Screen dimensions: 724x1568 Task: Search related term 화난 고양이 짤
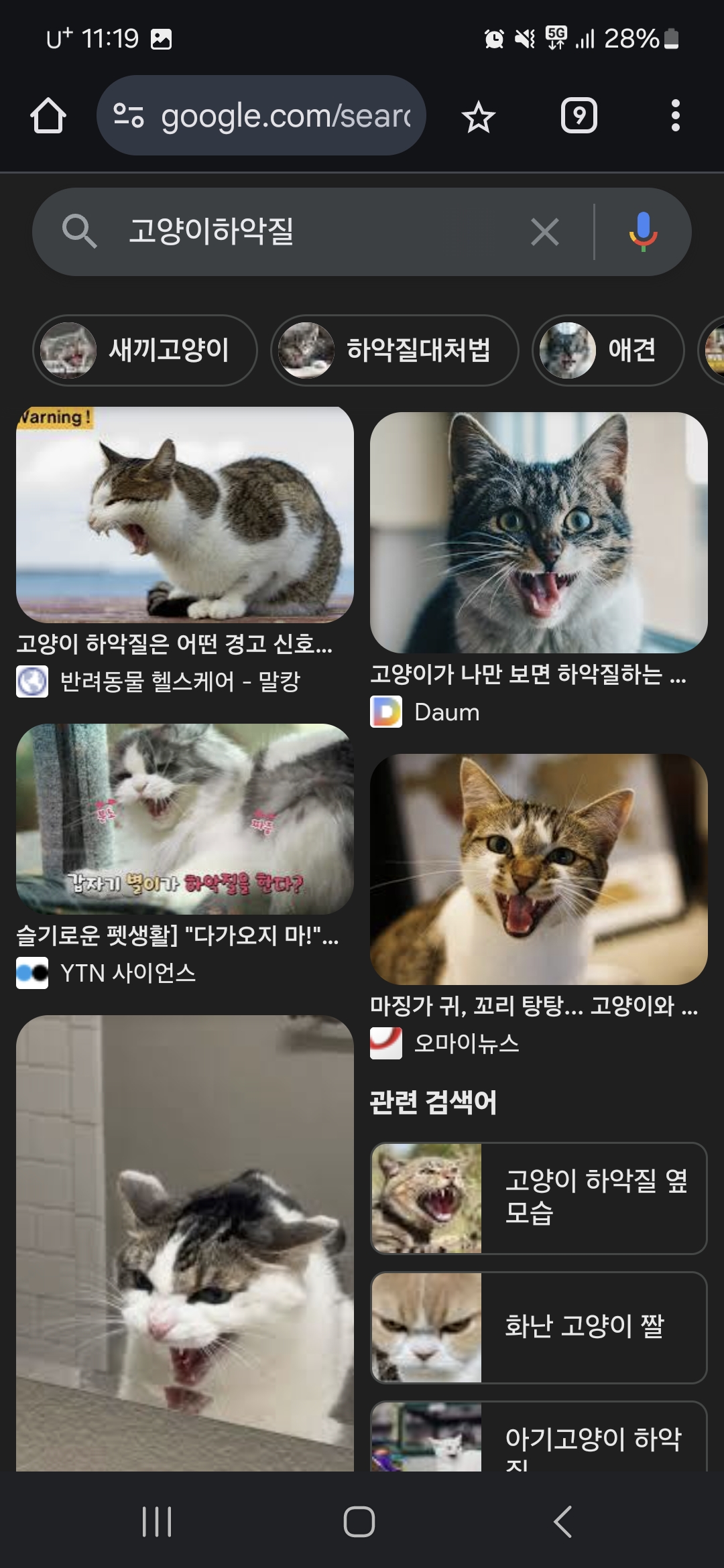click(x=539, y=1327)
